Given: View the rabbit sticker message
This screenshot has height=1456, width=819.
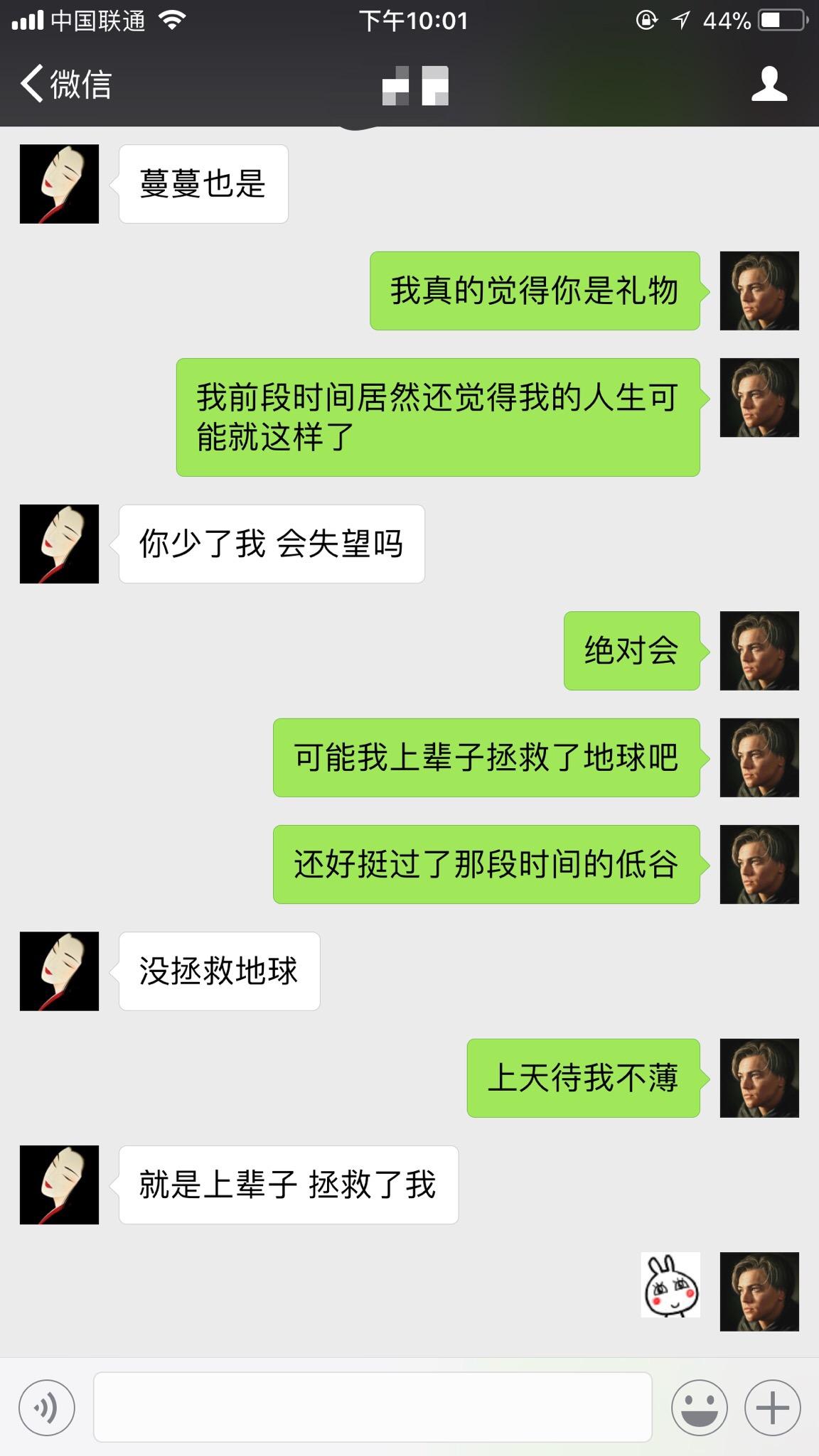Looking at the screenshot, I should click(x=670, y=1285).
